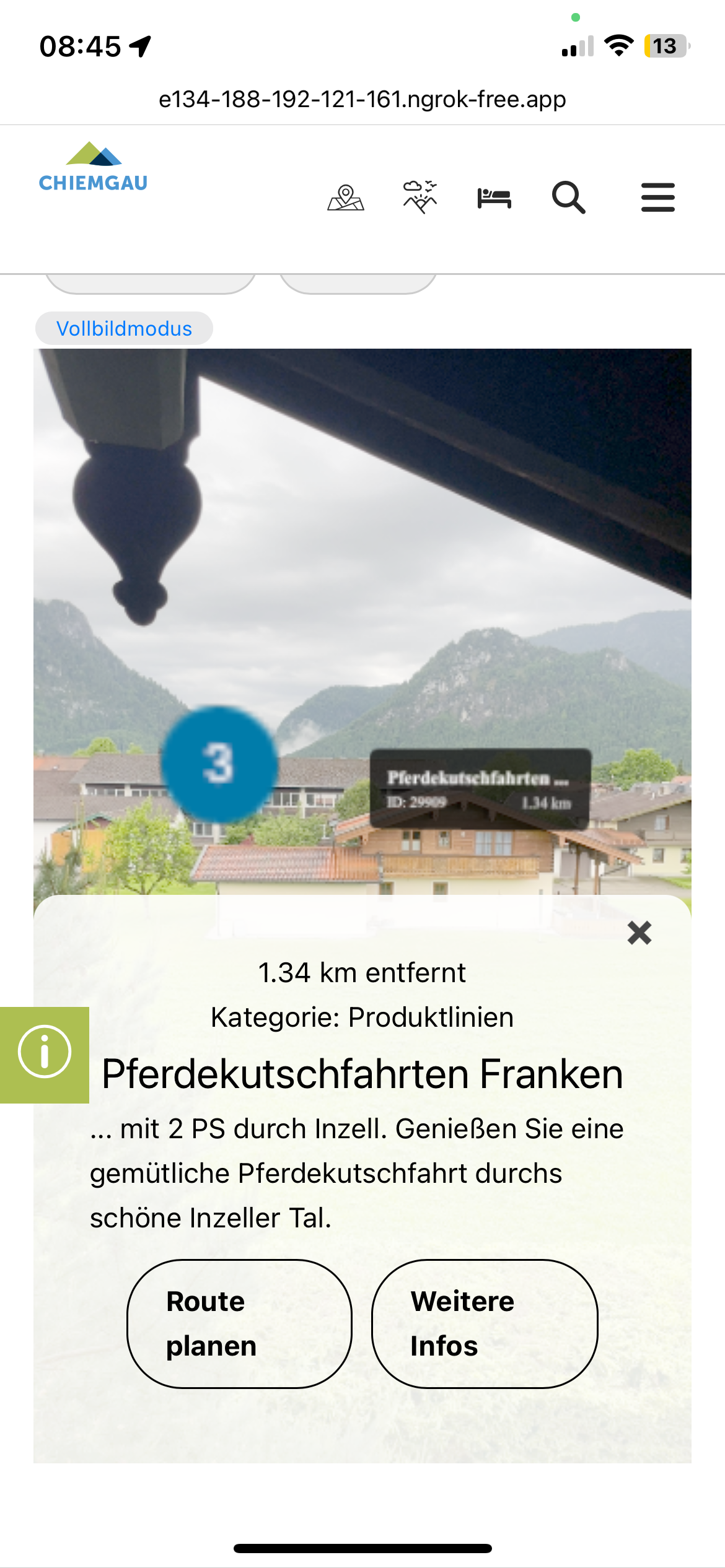Open the hamburger menu

(x=658, y=198)
